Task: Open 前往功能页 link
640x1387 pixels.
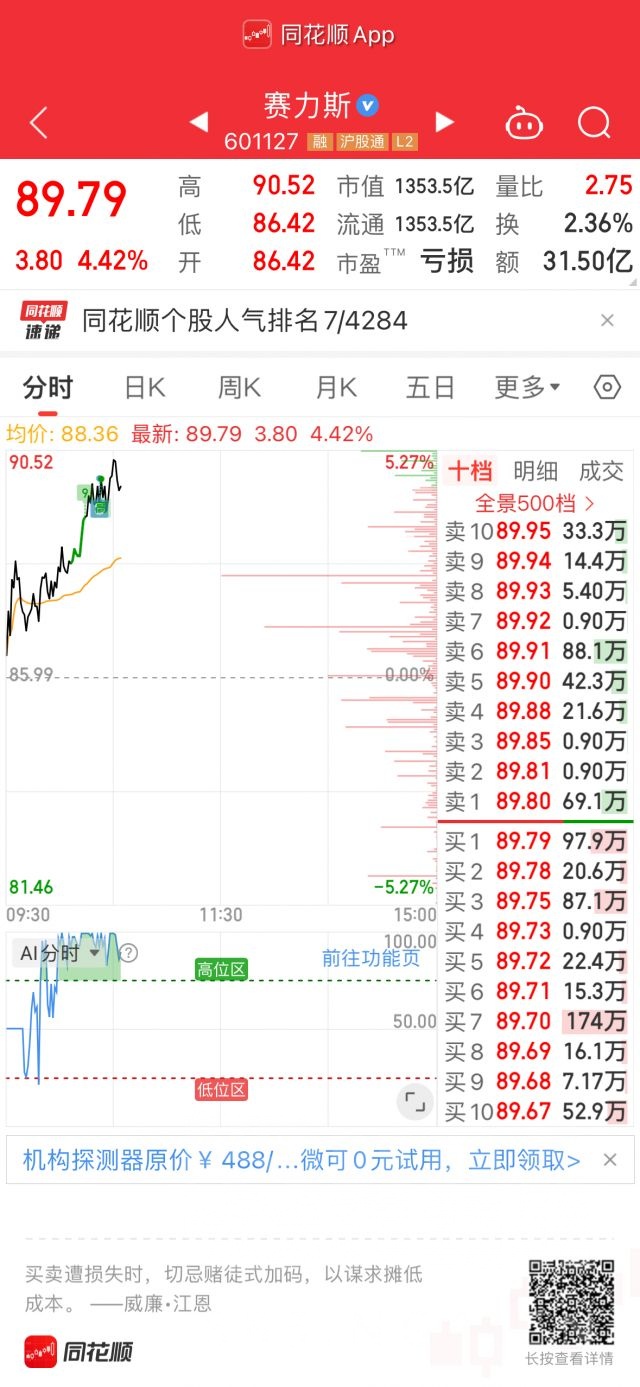Action: pyautogui.click(x=370, y=958)
